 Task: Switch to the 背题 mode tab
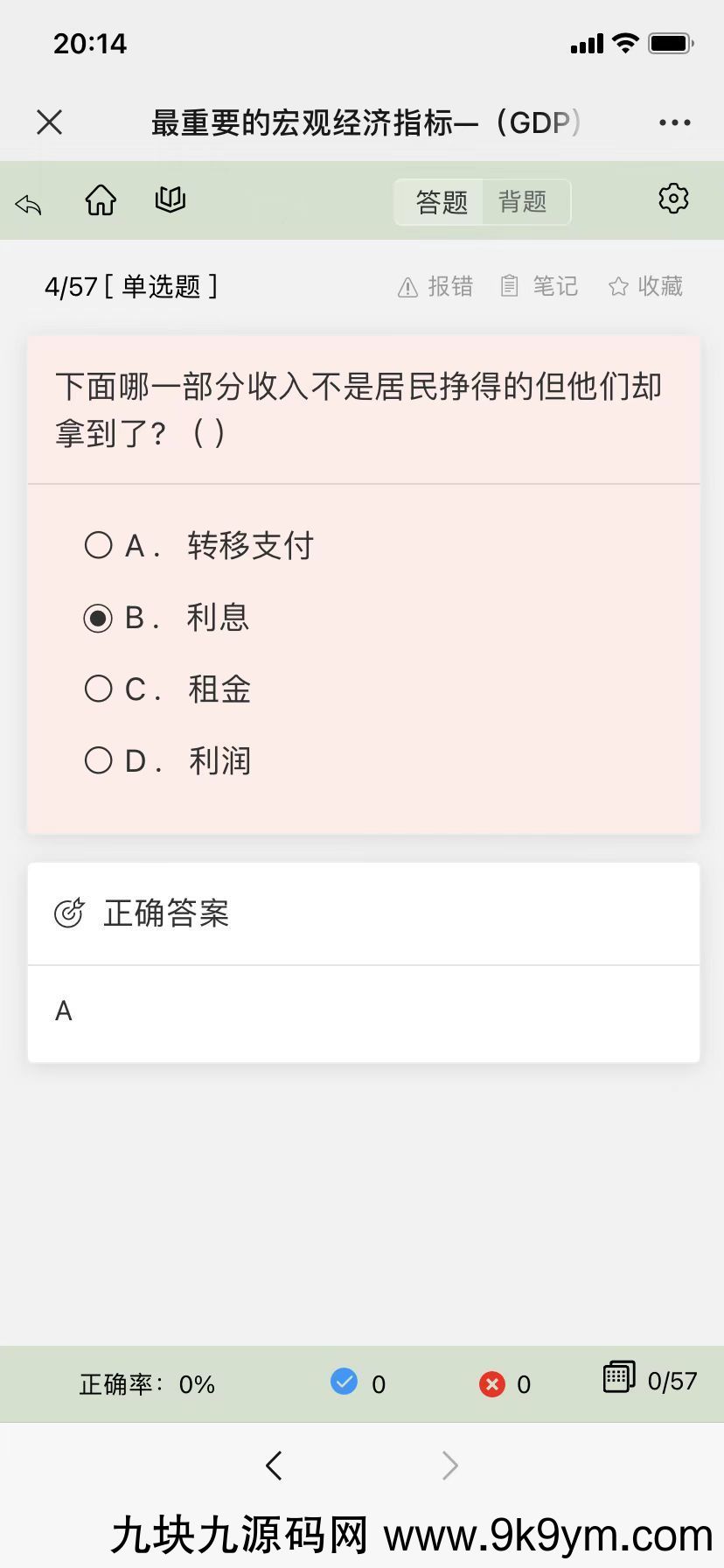coord(523,202)
